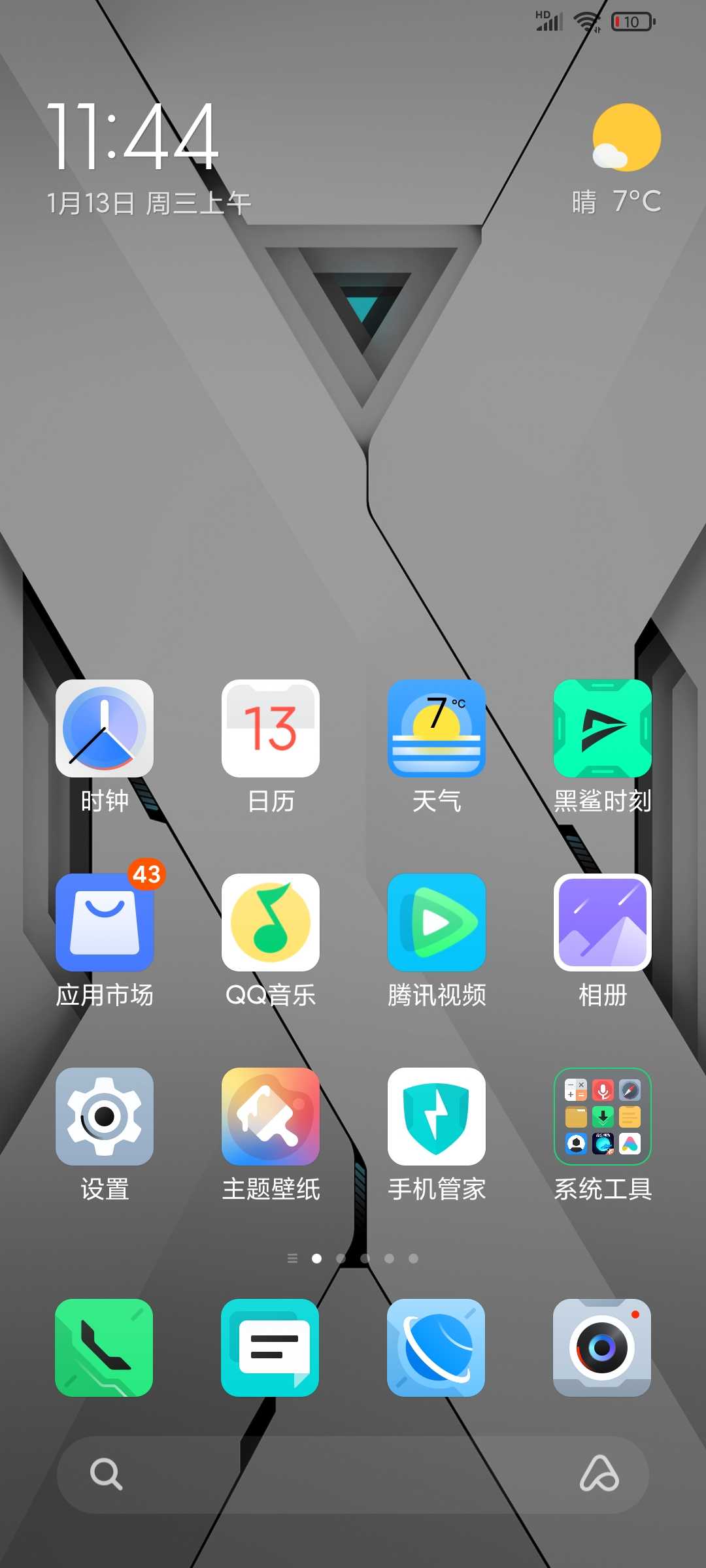Viewport: 706px width, 1568px height.
Task: Open the phone dialer in the dock
Action: point(104,1348)
